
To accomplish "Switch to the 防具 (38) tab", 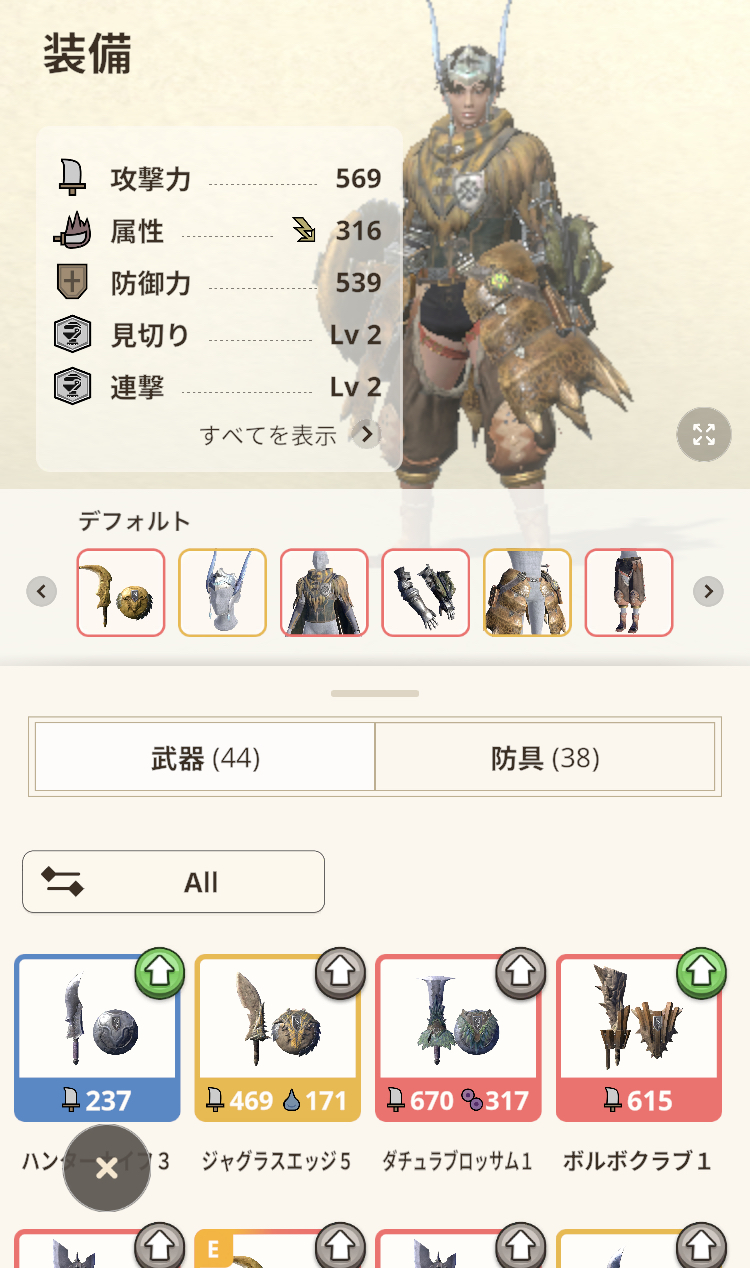I will pos(545,759).
